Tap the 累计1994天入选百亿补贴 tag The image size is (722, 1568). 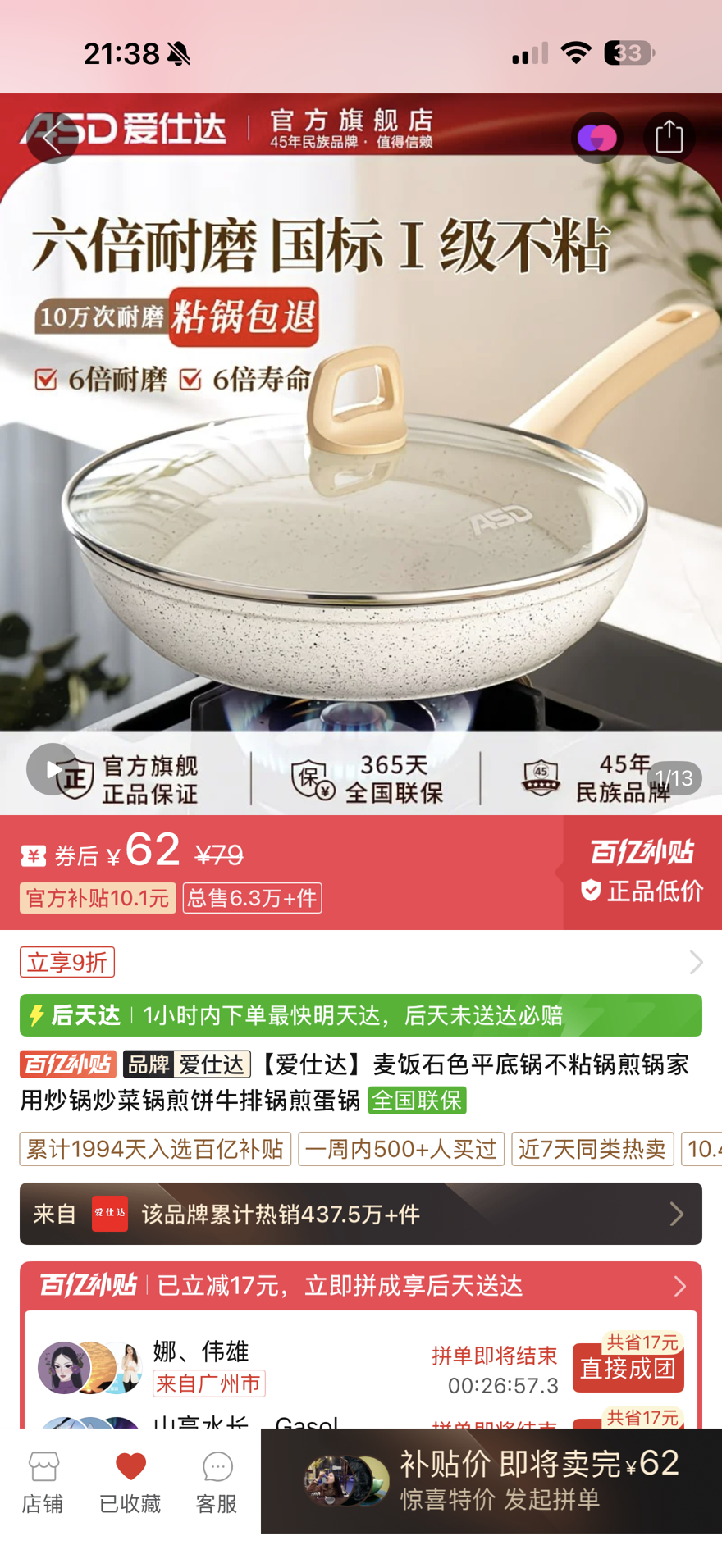coord(155,1149)
